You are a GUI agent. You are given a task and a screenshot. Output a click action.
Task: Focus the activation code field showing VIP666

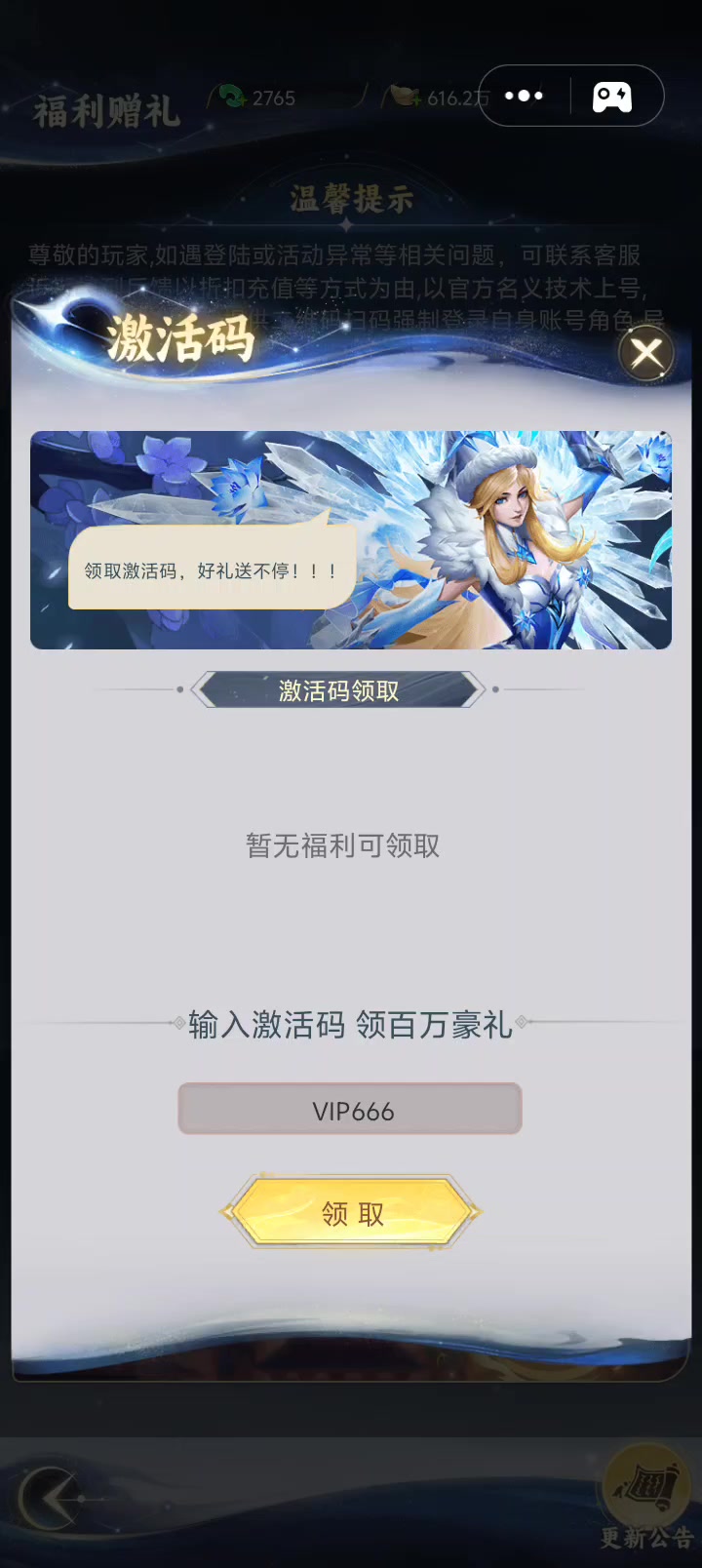[x=350, y=1110]
